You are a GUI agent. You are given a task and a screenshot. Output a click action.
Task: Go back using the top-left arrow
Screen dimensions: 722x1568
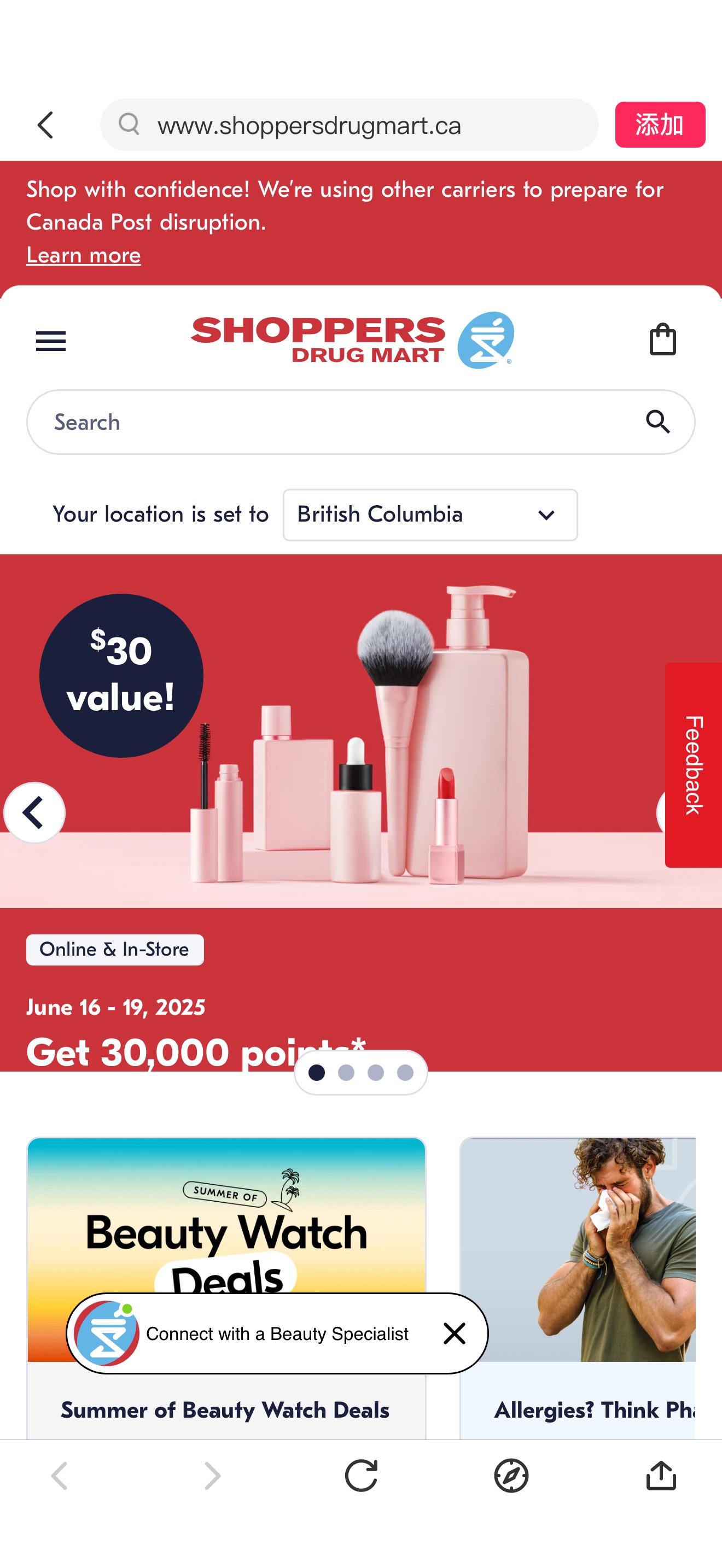point(45,125)
